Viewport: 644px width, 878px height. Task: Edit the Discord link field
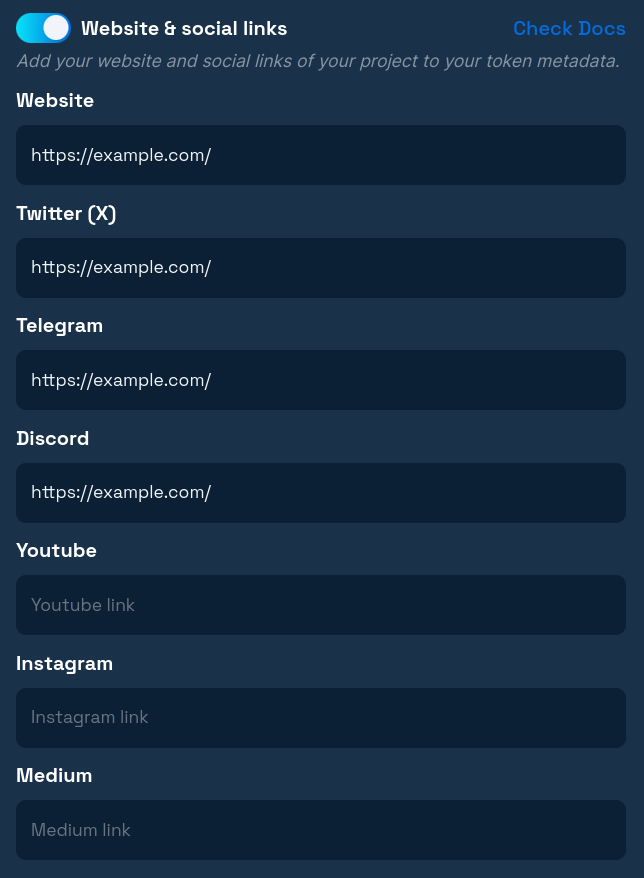[320, 492]
